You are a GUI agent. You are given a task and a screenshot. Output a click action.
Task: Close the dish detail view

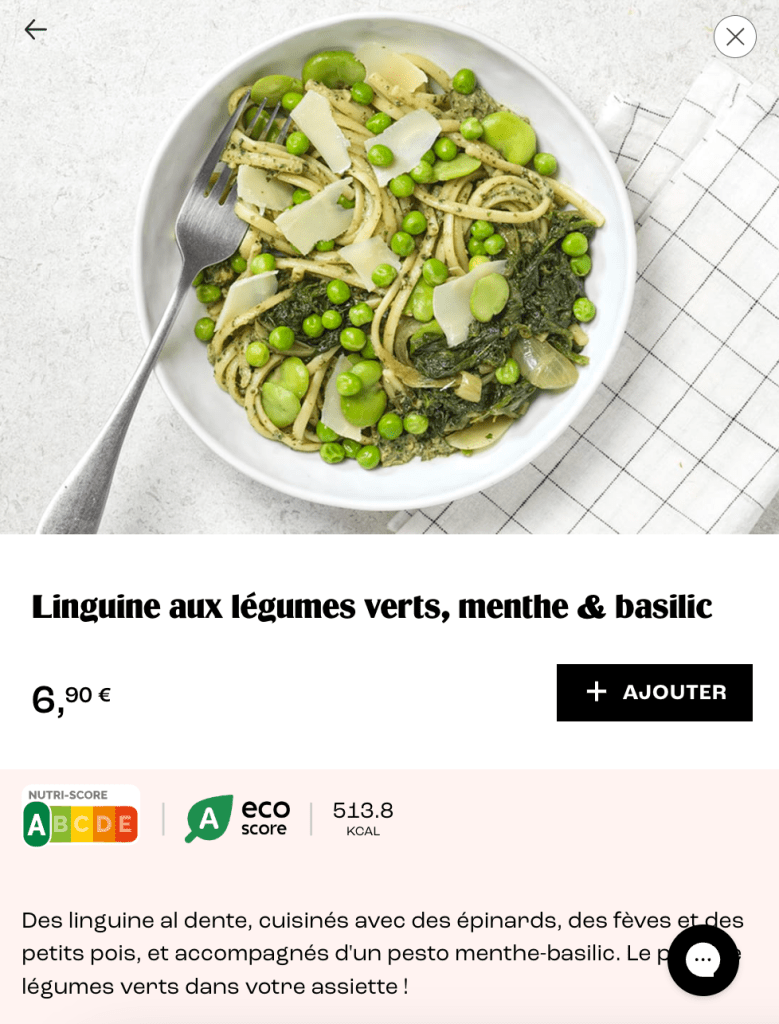pyautogui.click(x=735, y=37)
